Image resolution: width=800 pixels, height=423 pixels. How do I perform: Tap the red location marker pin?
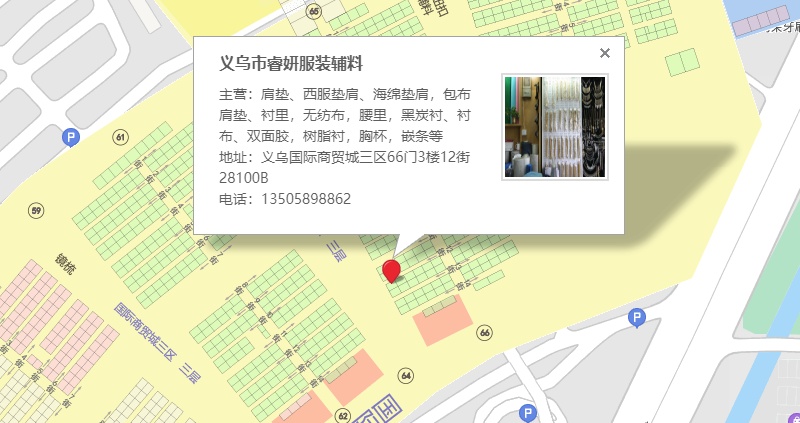391,271
